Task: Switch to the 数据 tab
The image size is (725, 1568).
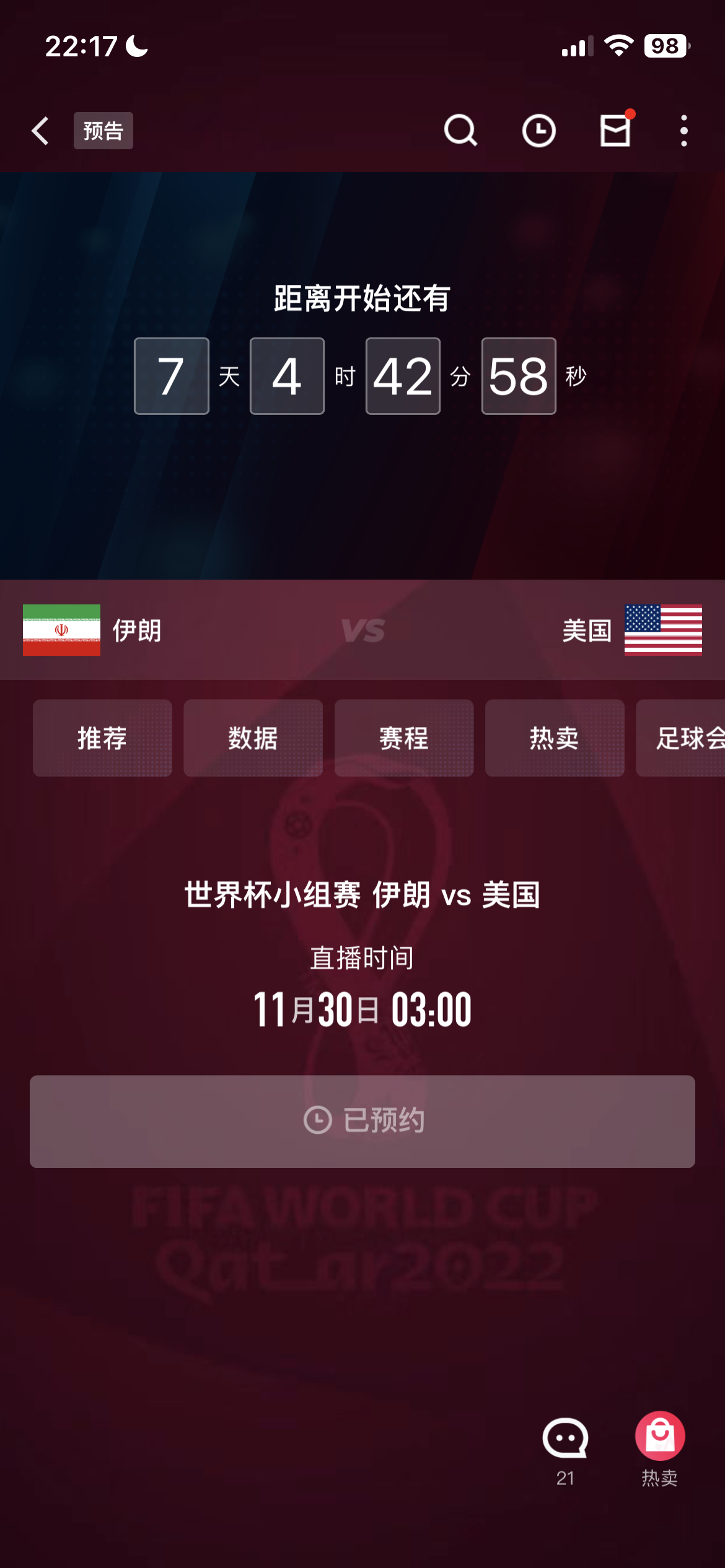Action: click(253, 738)
